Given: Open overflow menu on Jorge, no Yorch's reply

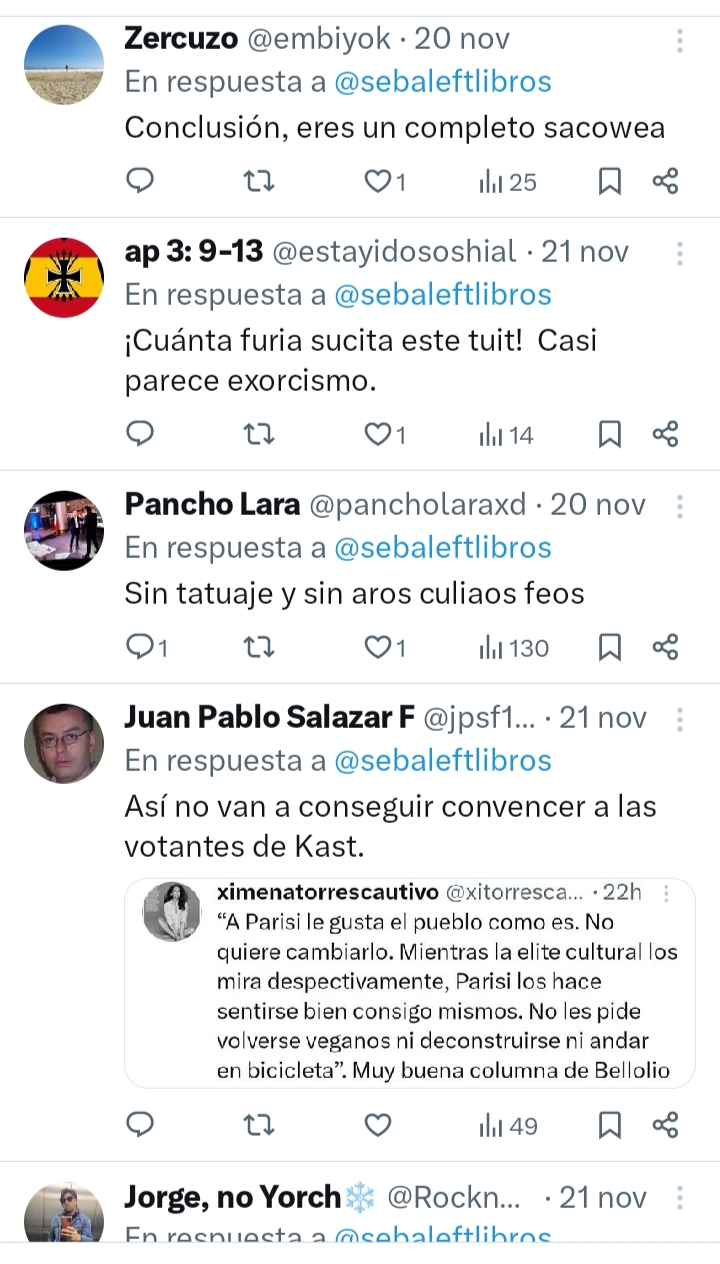Looking at the screenshot, I should pyautogui.click(x=679, y=1197).
